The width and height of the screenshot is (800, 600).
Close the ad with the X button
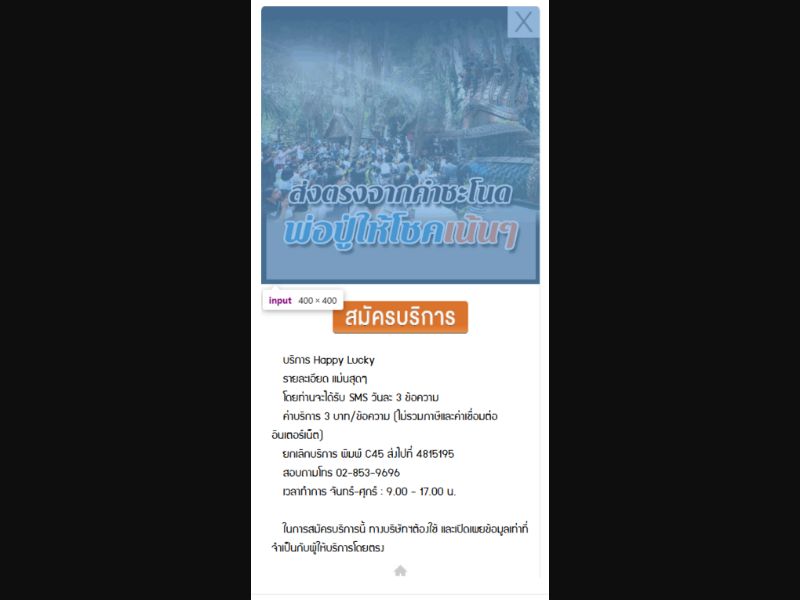[x=523, y=22]
